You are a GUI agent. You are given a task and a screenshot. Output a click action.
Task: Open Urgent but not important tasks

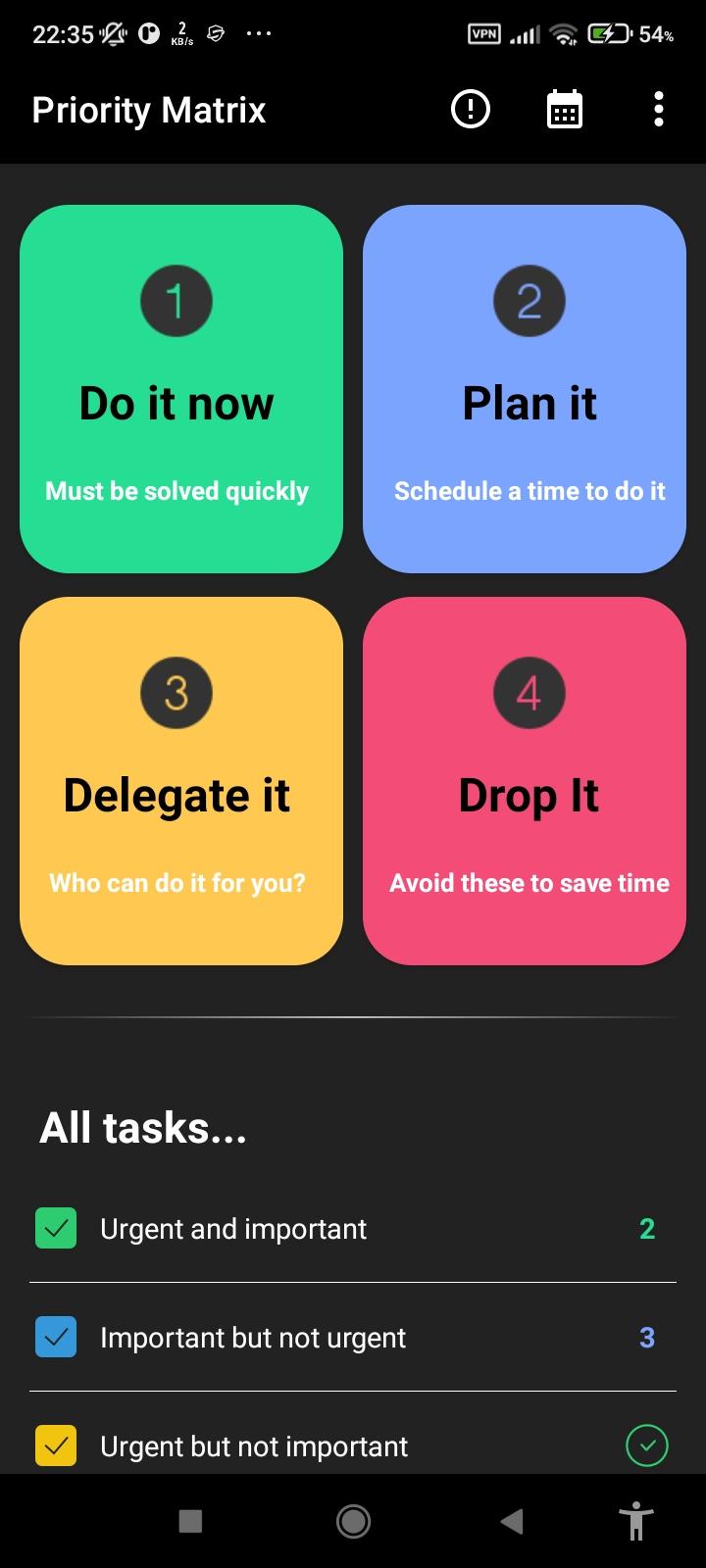(x=254, y=1446)
